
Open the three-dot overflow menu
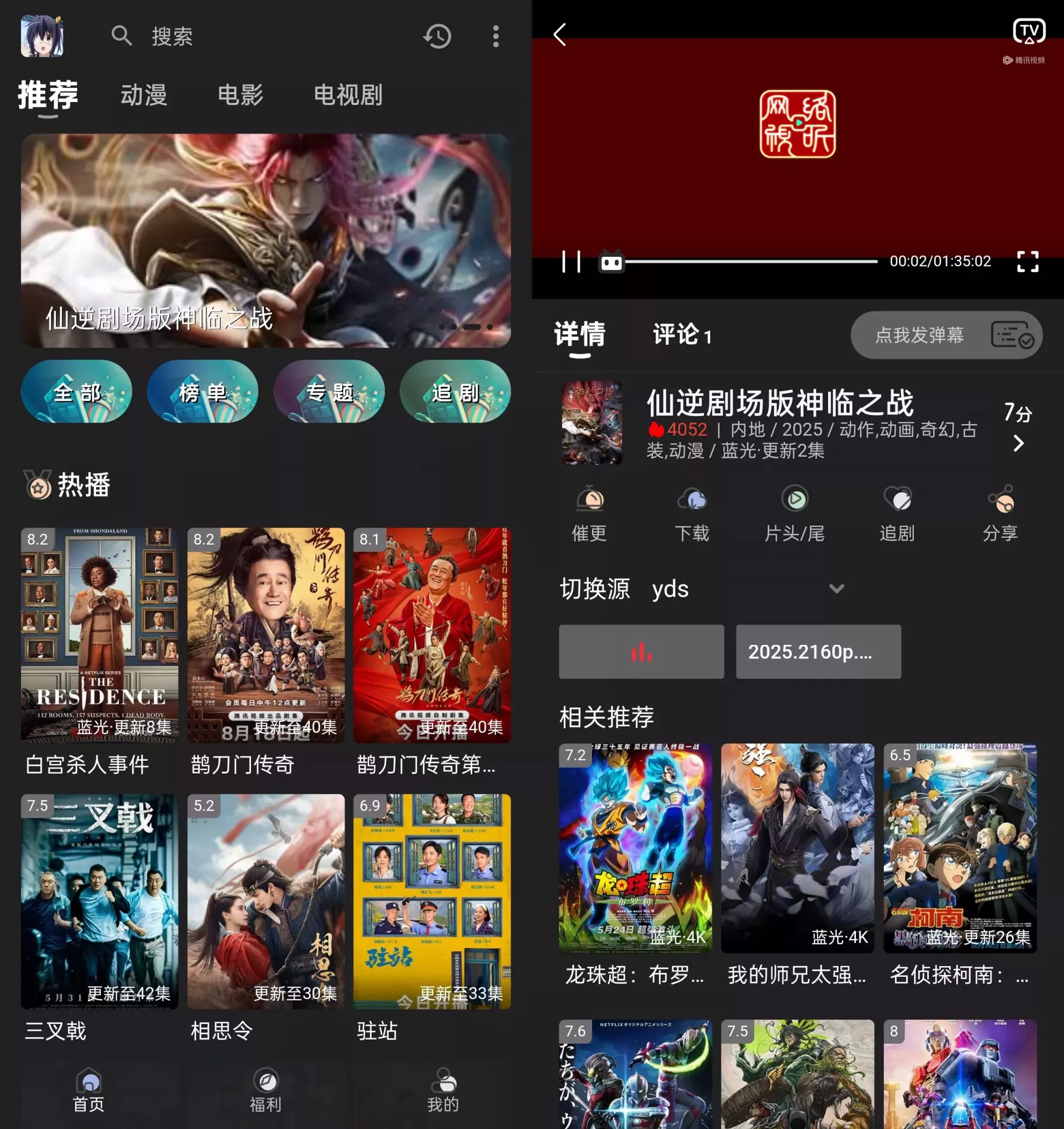click(x=496, y=36)
